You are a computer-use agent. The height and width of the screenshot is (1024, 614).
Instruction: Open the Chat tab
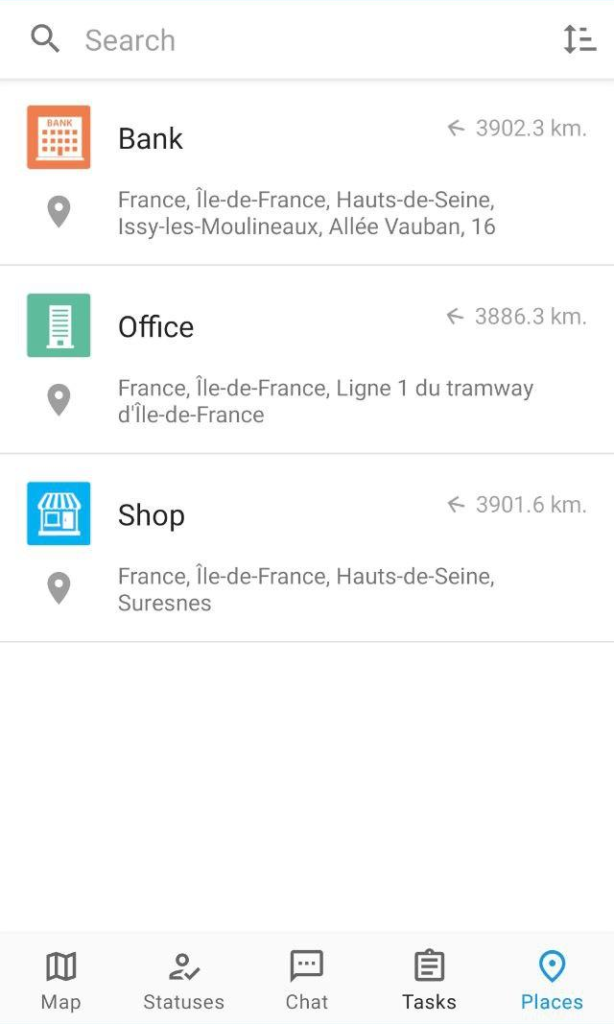[306, 980]
